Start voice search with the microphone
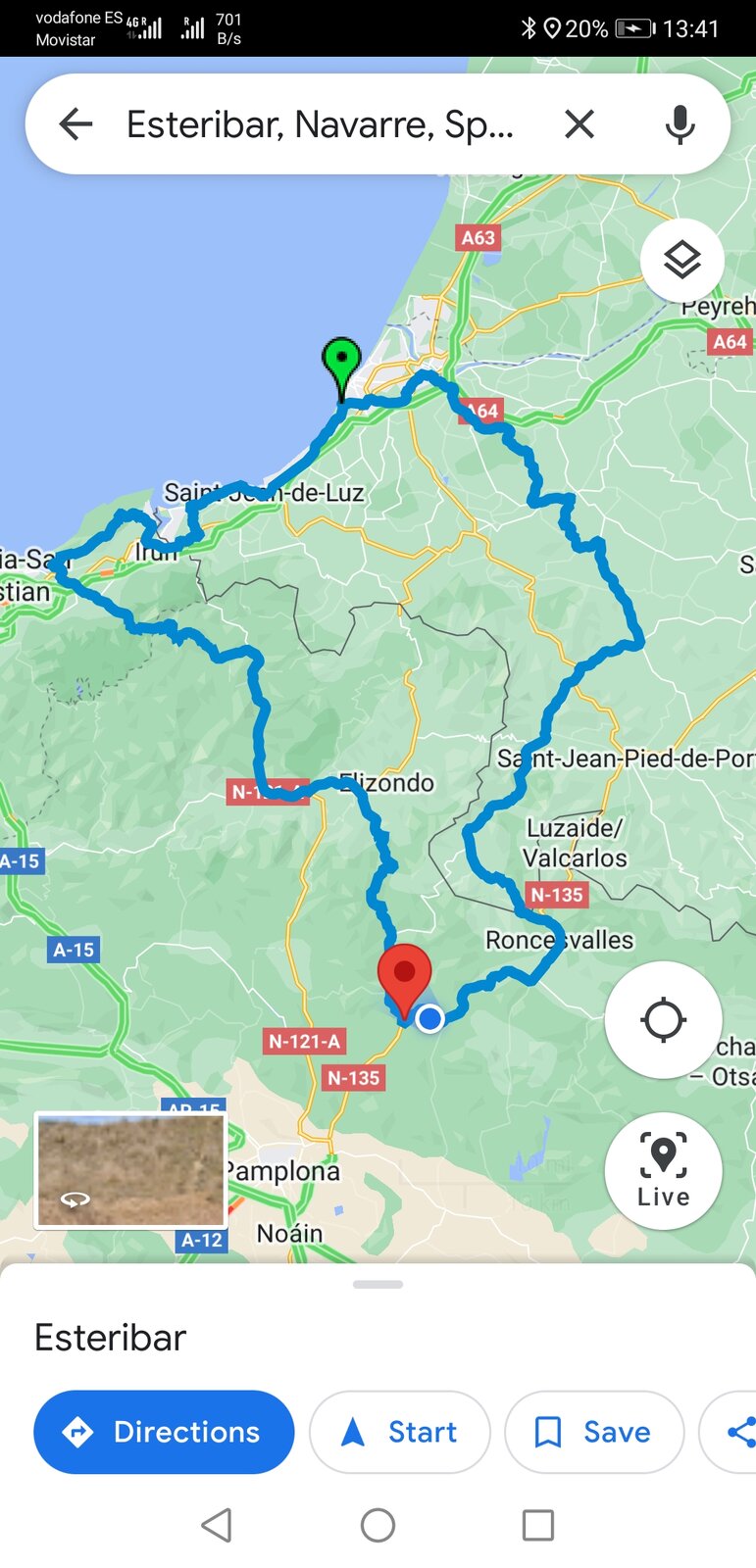The image size is (756, 1568). (x=680, y=124)
